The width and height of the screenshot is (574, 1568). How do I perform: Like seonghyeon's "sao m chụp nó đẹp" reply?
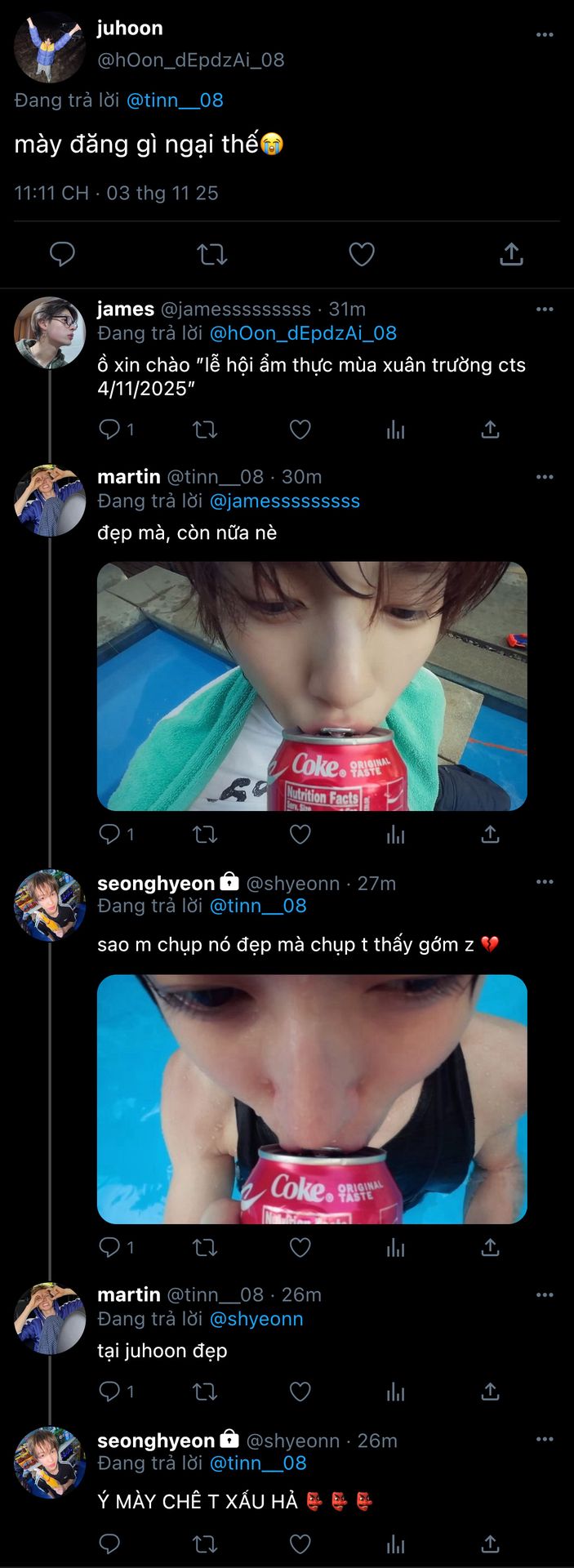(x=300, y=1248)
